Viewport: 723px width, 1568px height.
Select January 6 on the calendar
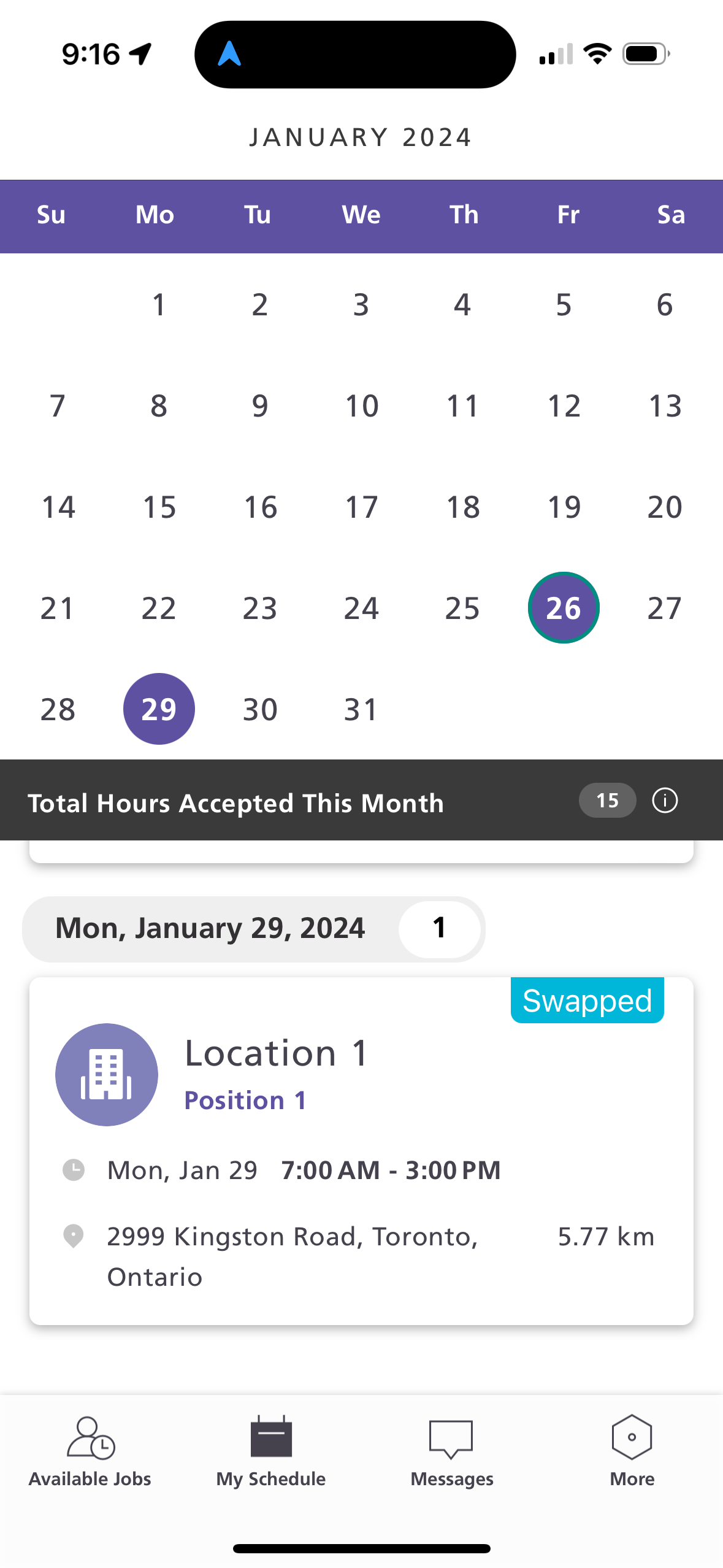click(x=665, y=304)
